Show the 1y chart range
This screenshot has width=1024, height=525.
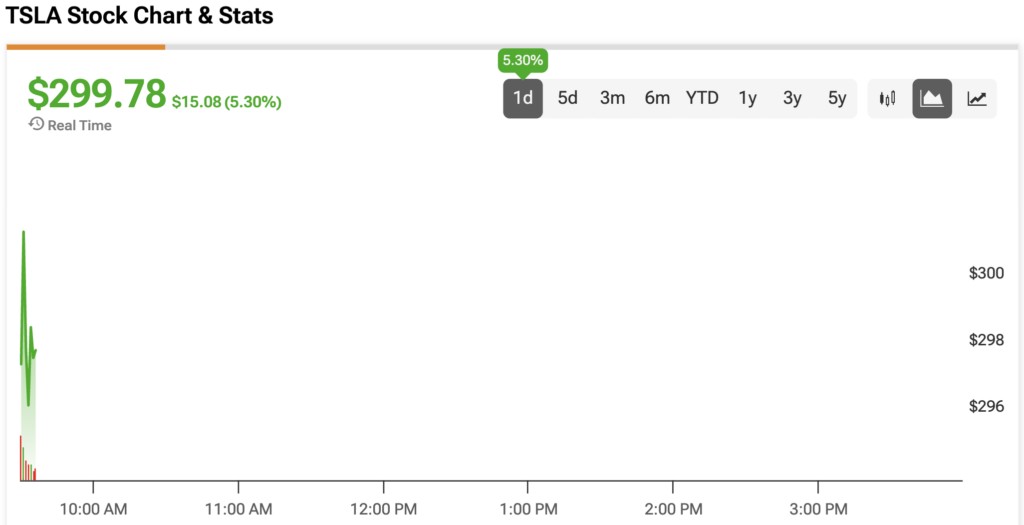(747, 98)
